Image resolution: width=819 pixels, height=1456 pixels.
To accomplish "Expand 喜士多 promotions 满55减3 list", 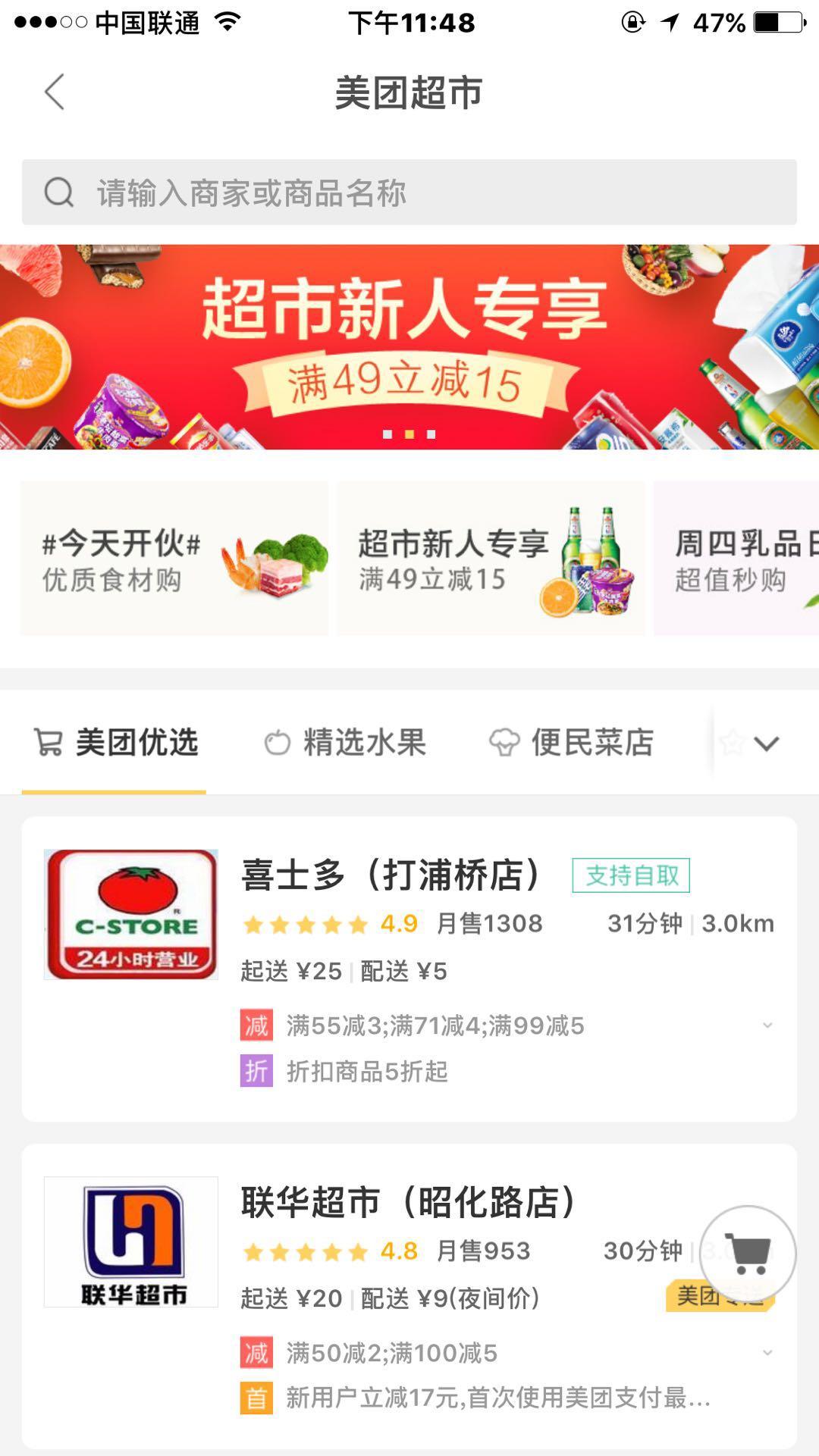I will click(x=767, y=1025).
